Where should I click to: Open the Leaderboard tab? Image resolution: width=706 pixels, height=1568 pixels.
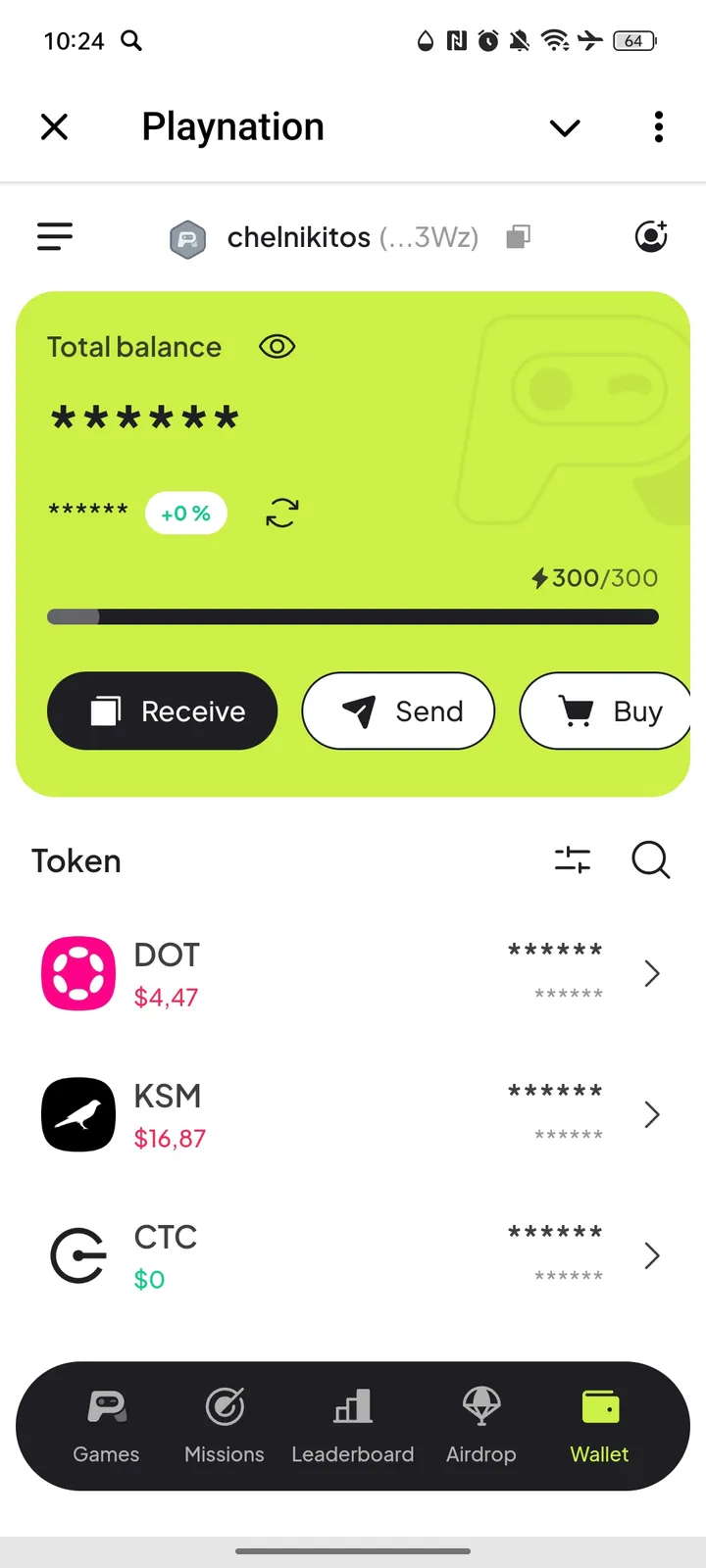(x=353, y=1427)
